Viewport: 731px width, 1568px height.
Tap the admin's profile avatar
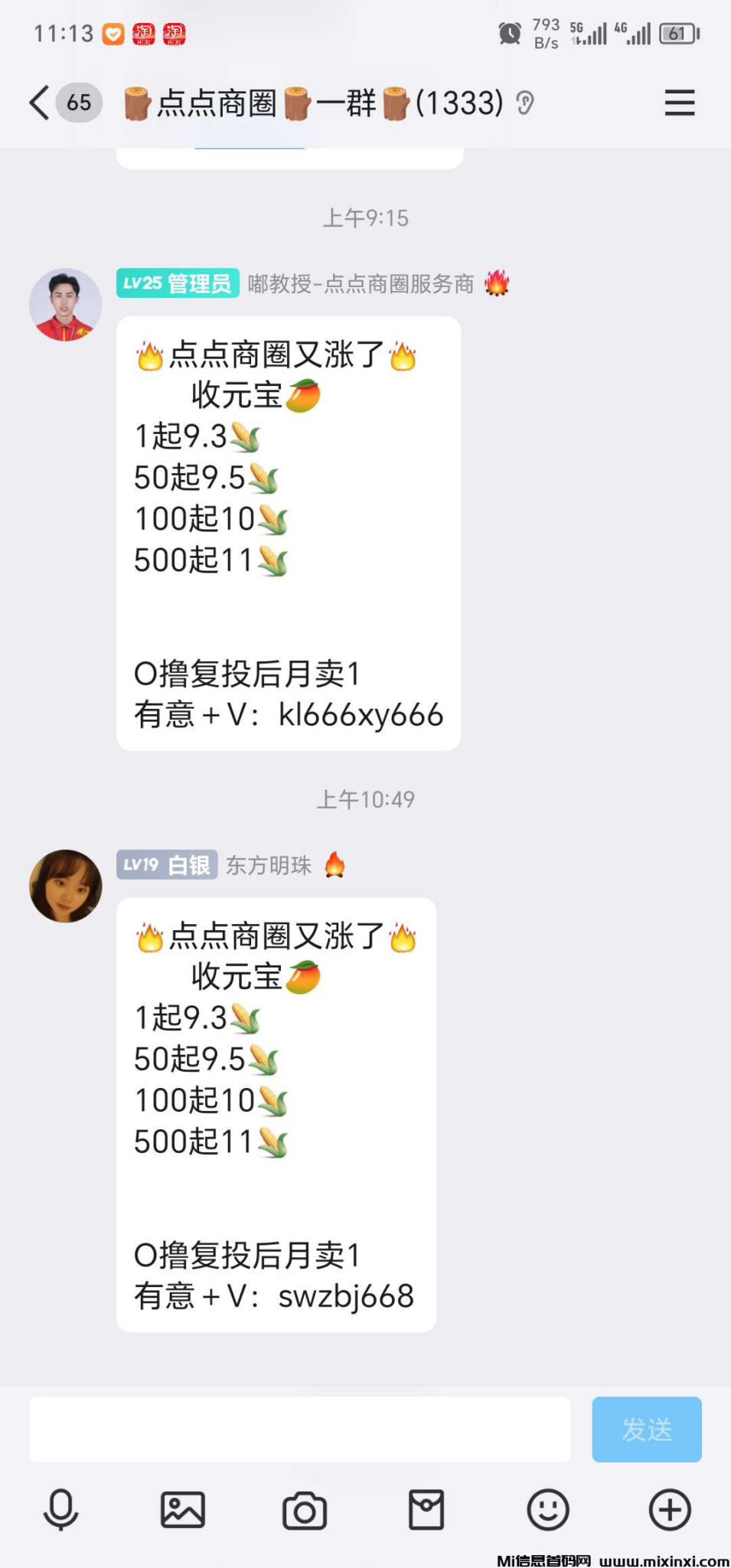[64, 304]
